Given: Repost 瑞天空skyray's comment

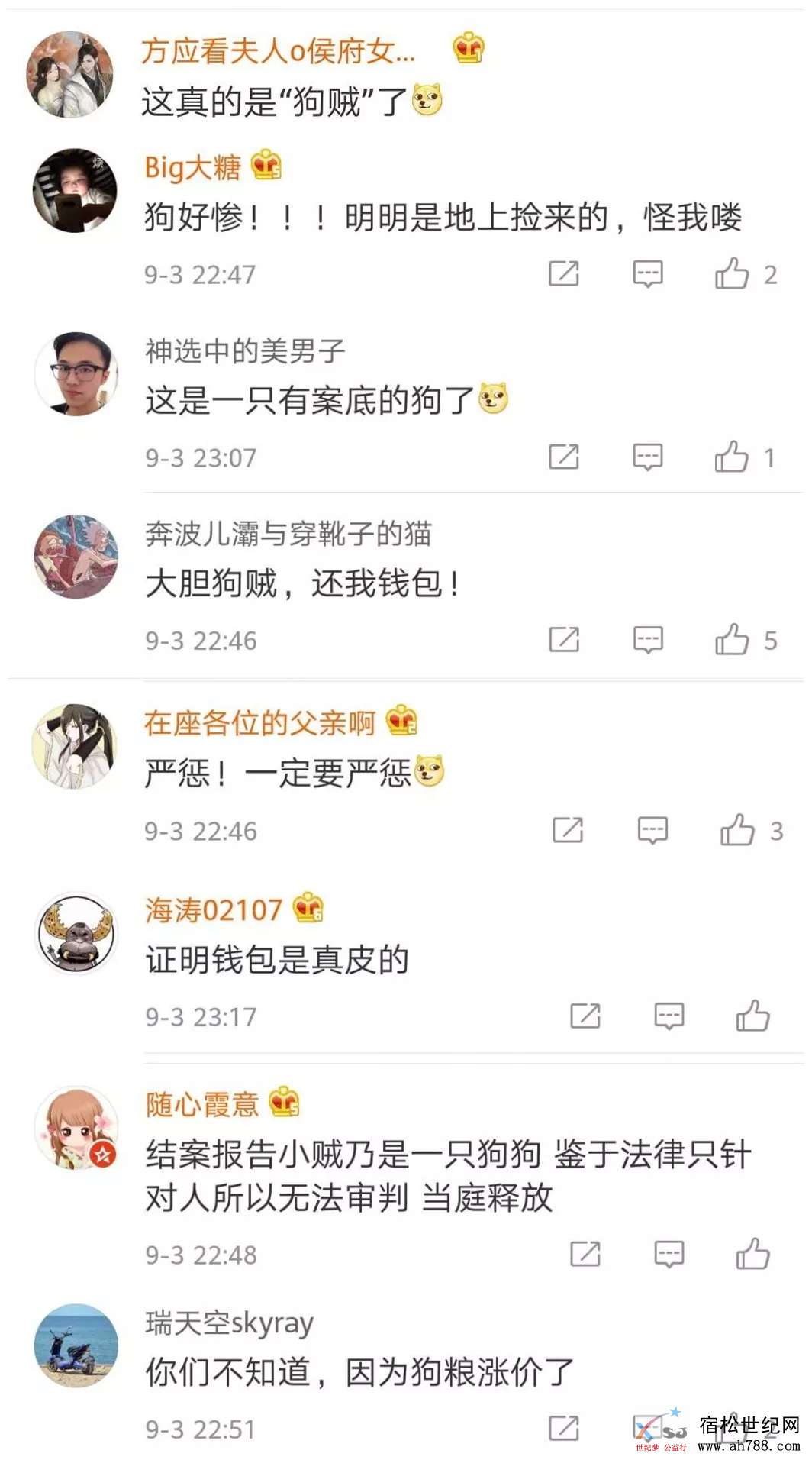Looking at the screenshot, I should [x=564, y=1427].
